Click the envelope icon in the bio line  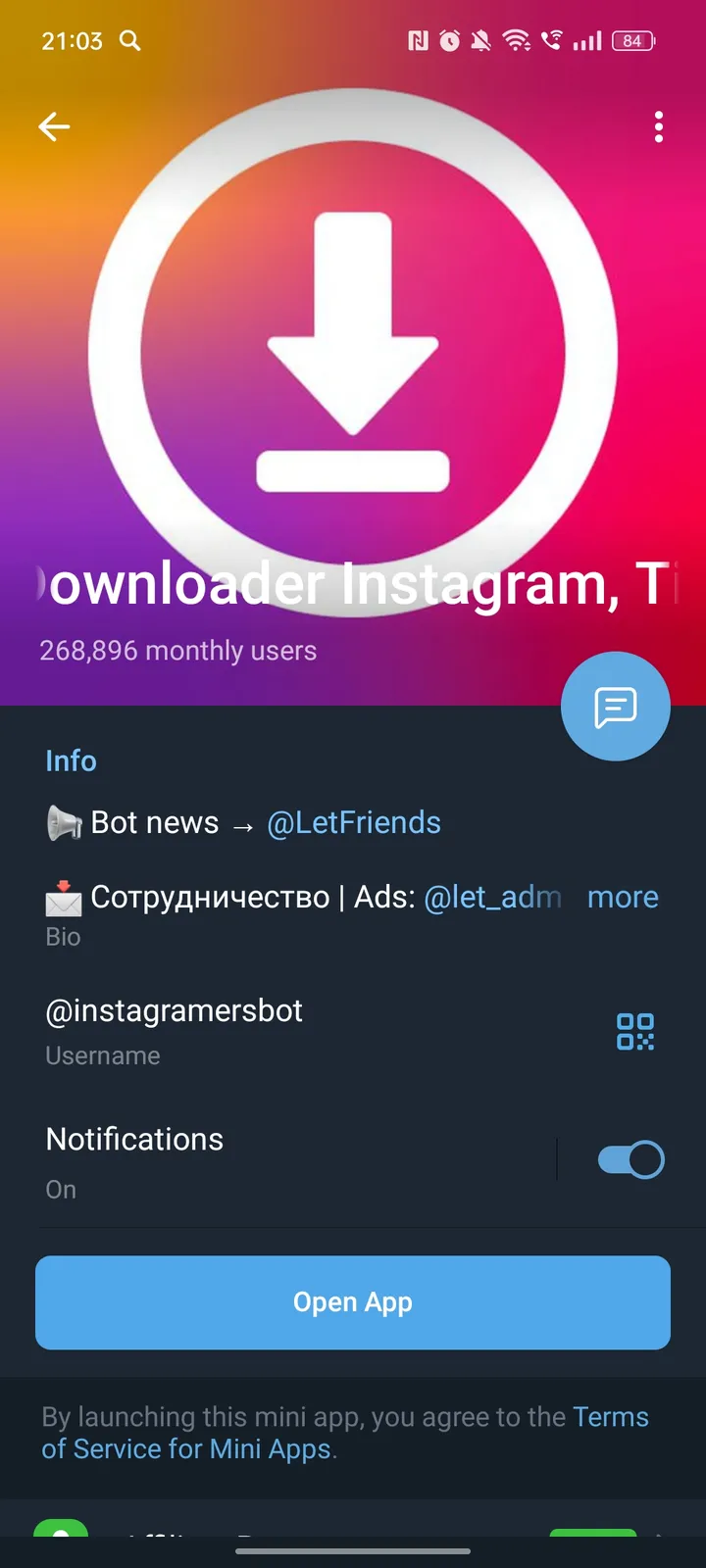(63, 898)
